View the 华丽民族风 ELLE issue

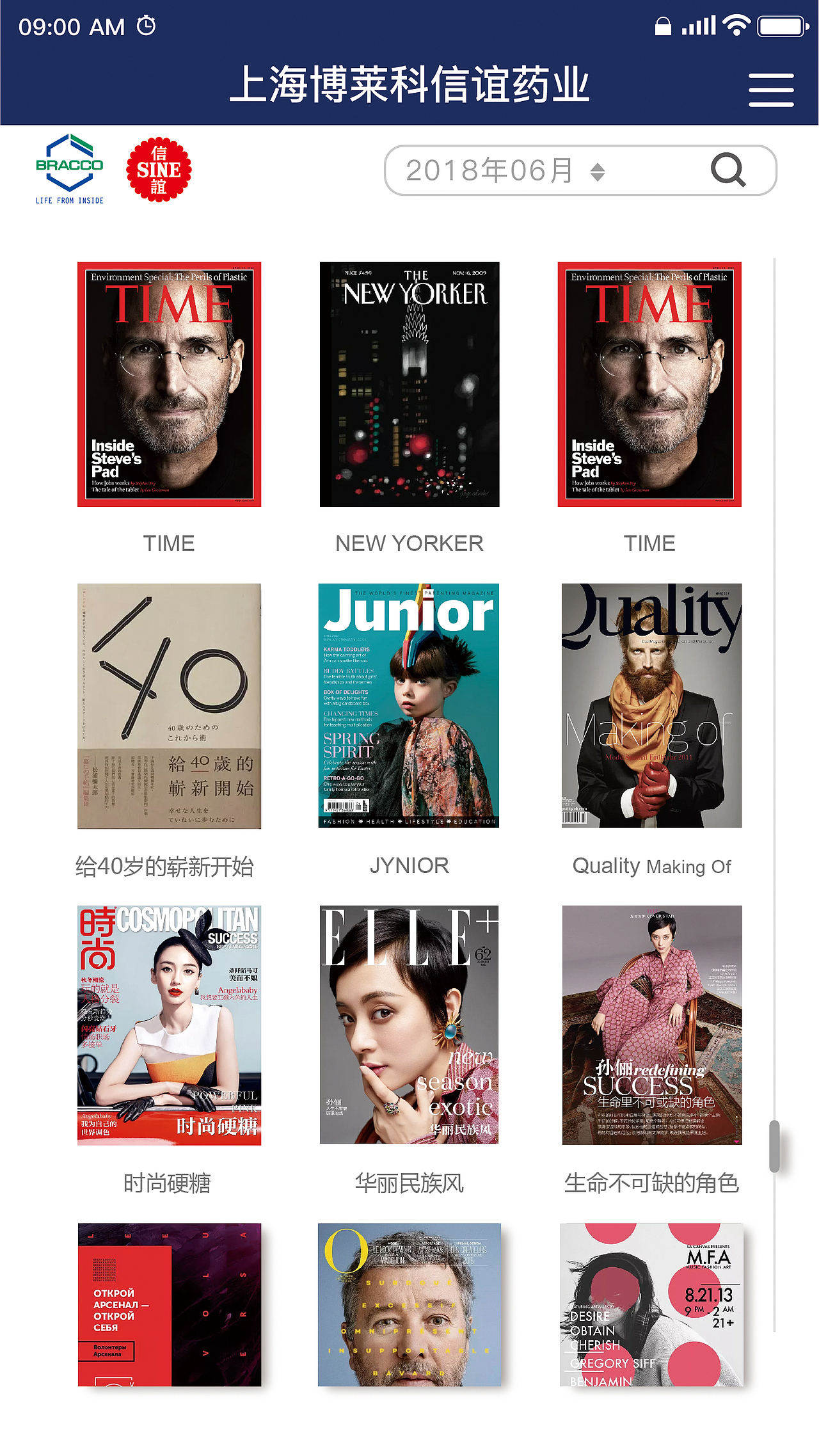tap(409, 1025)
